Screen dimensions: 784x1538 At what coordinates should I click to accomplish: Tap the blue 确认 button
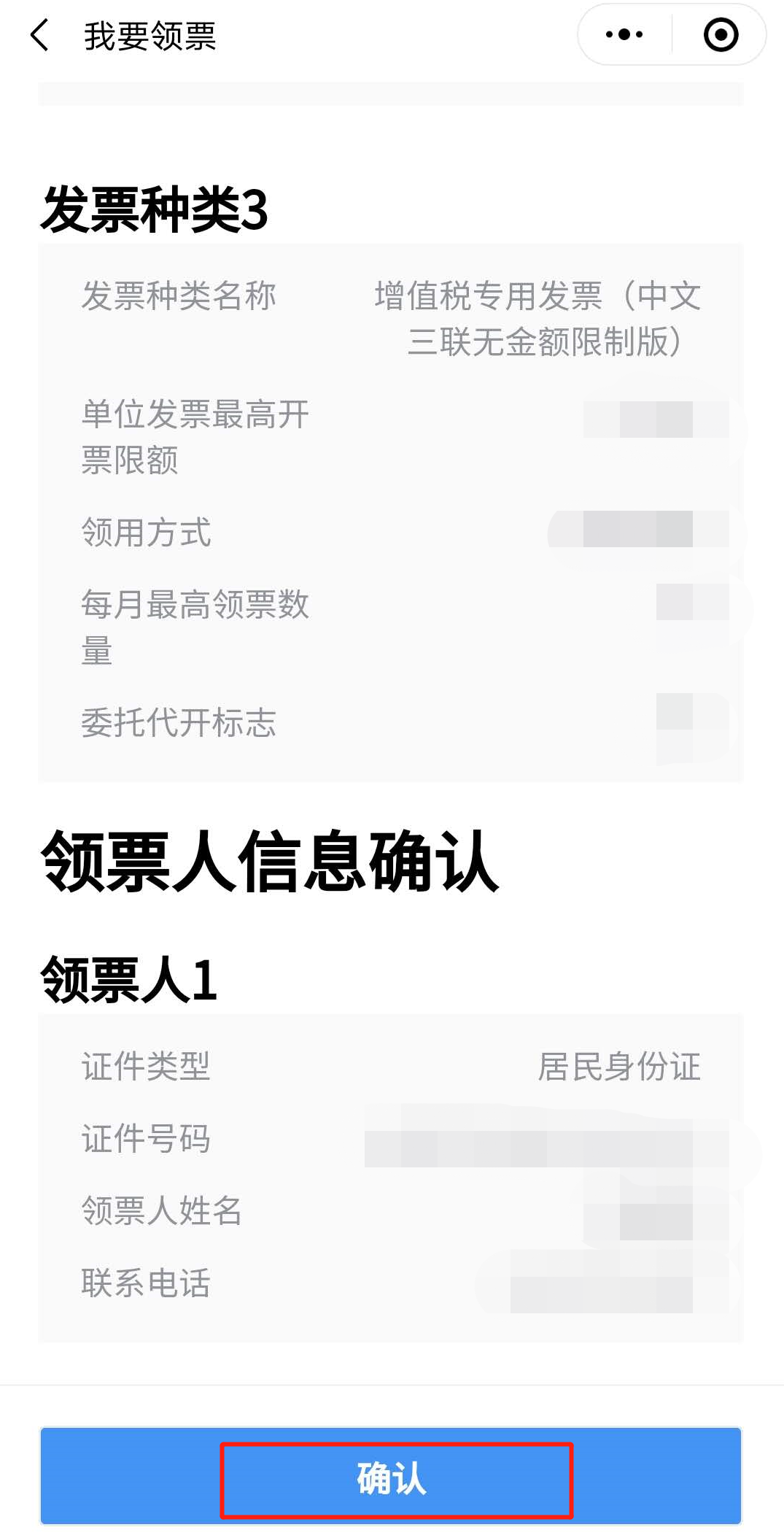click(391, 1476)
